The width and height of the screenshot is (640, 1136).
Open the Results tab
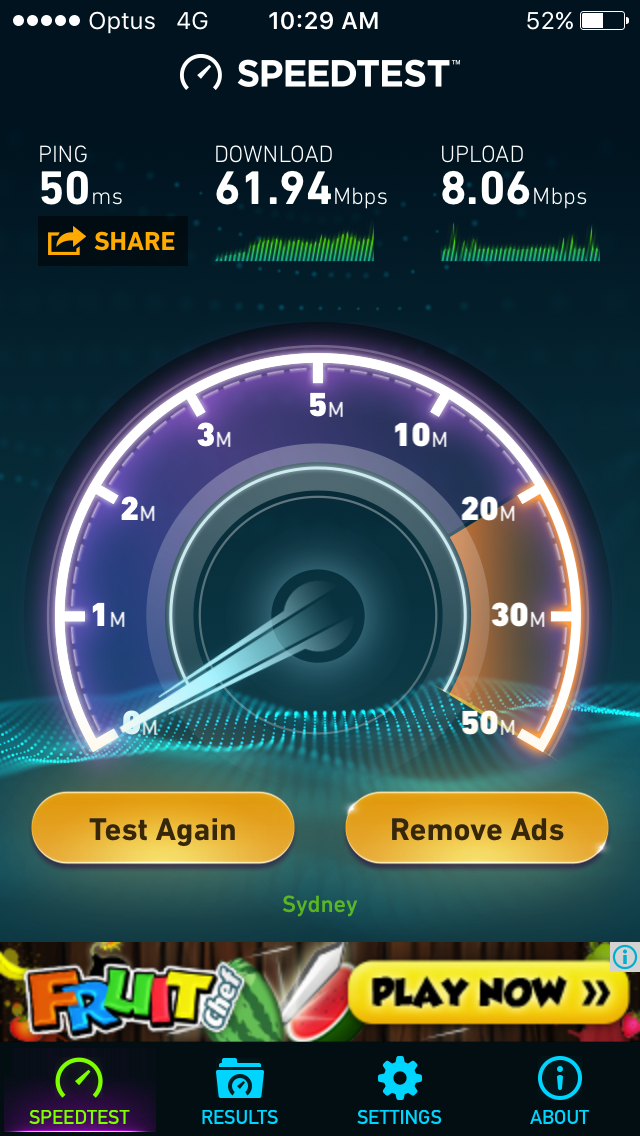click(x=240, y=1091)
